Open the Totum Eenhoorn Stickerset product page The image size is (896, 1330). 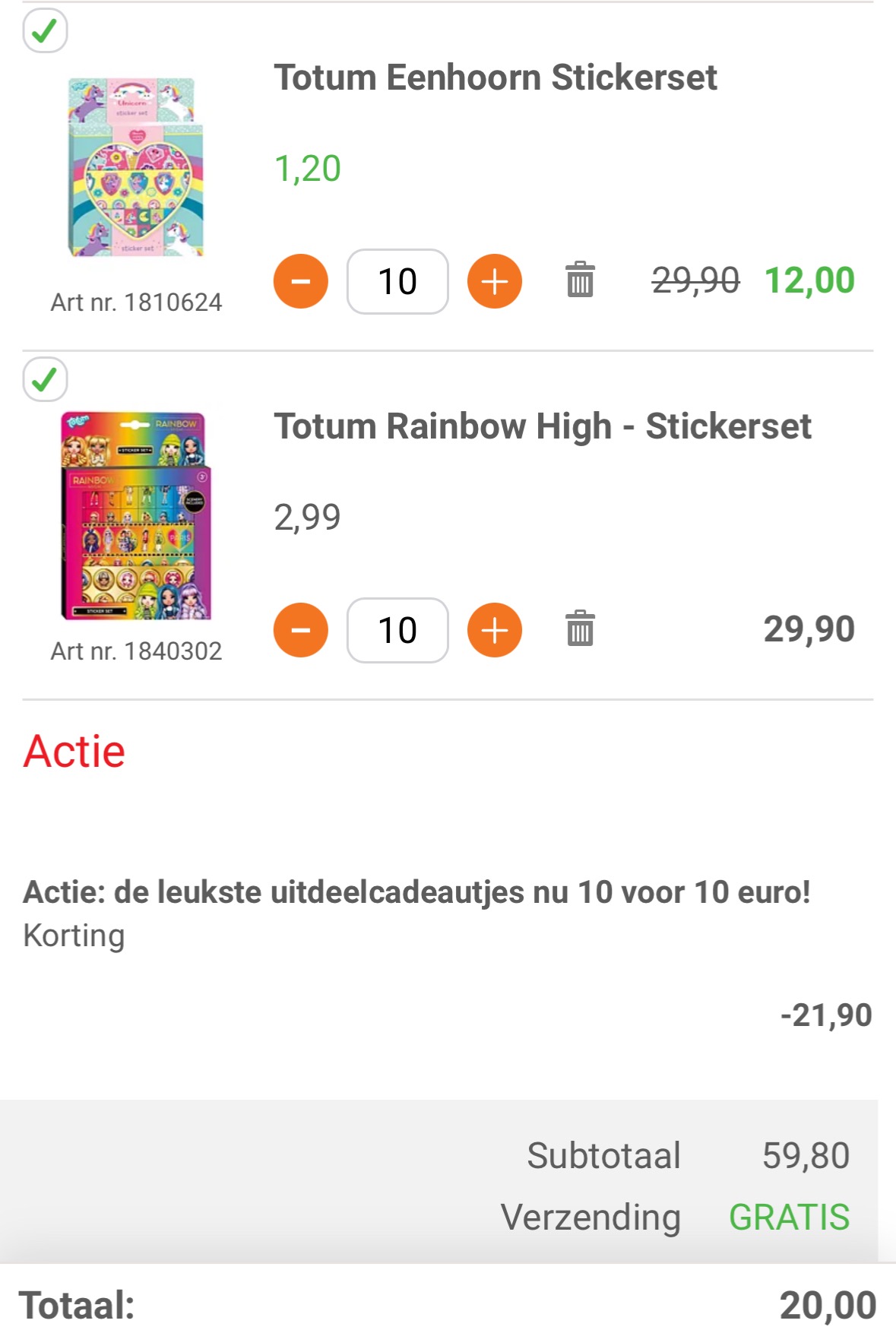click(495, 76)
